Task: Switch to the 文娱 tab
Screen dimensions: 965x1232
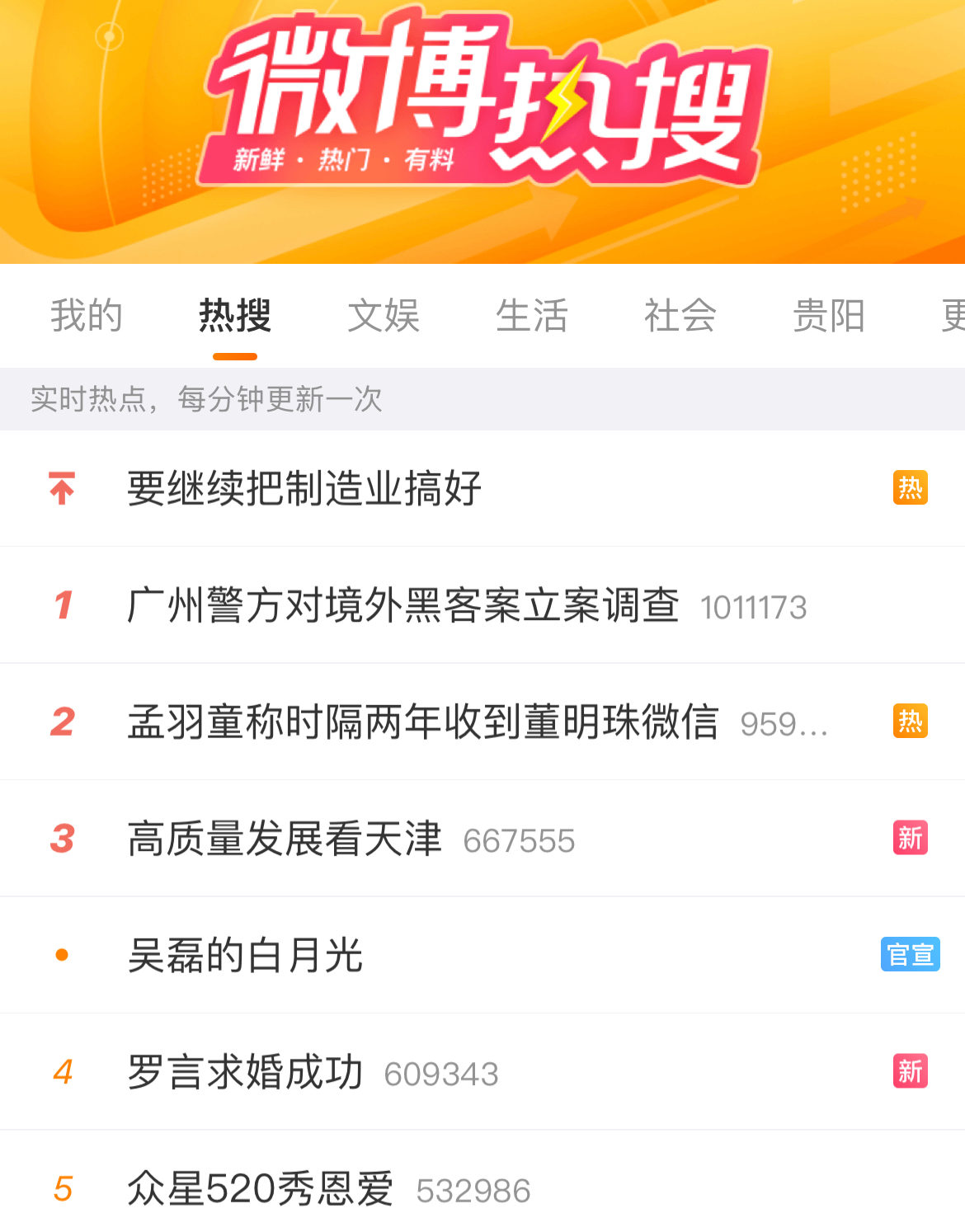Action: click(384, 316)
